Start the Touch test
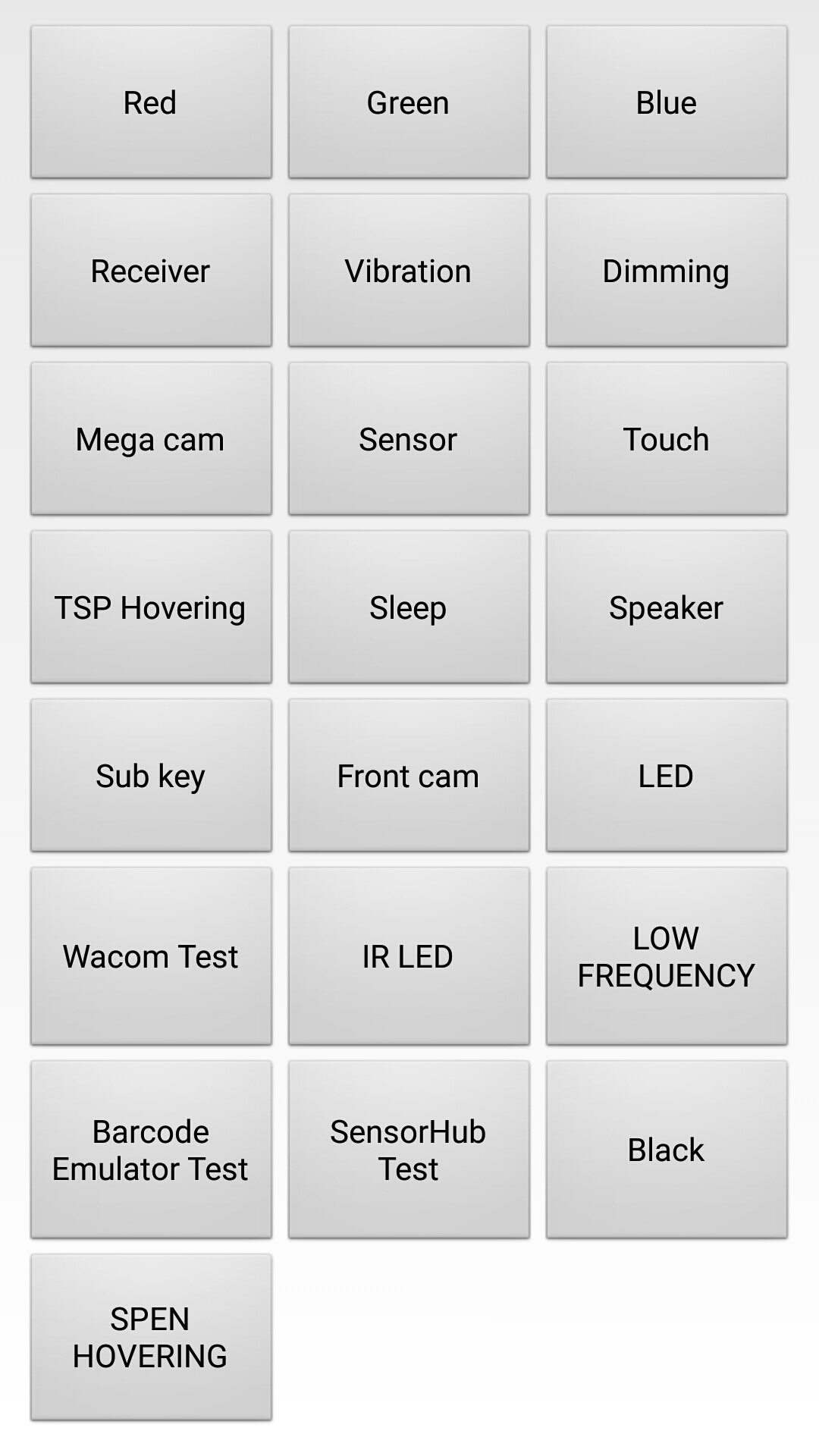This screenshot has height=1456, width=819. click(x=667, y=439)
